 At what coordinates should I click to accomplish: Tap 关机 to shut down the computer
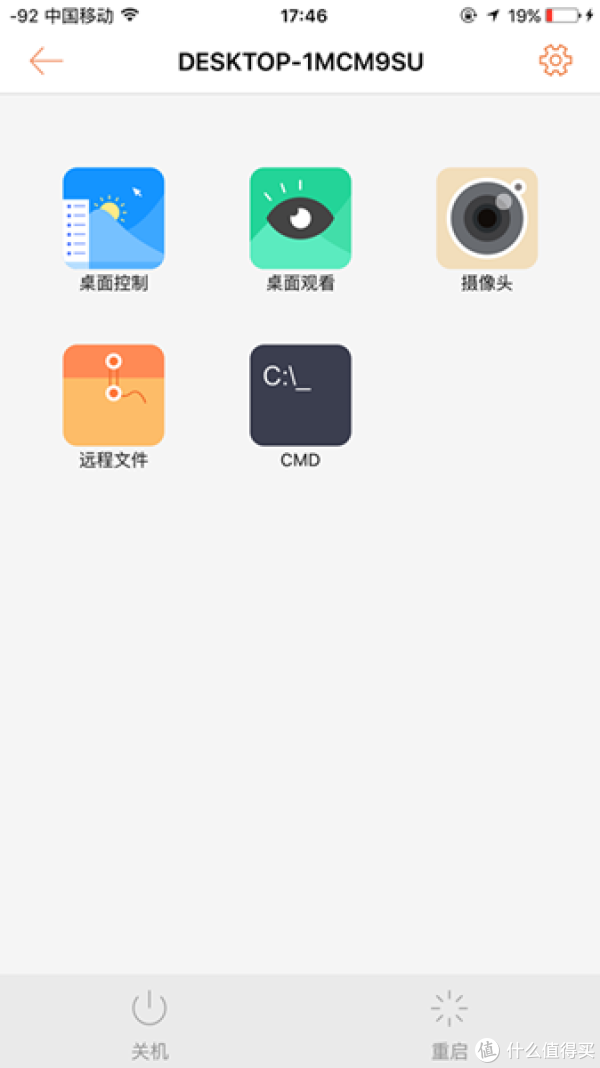pos(149,1024)
